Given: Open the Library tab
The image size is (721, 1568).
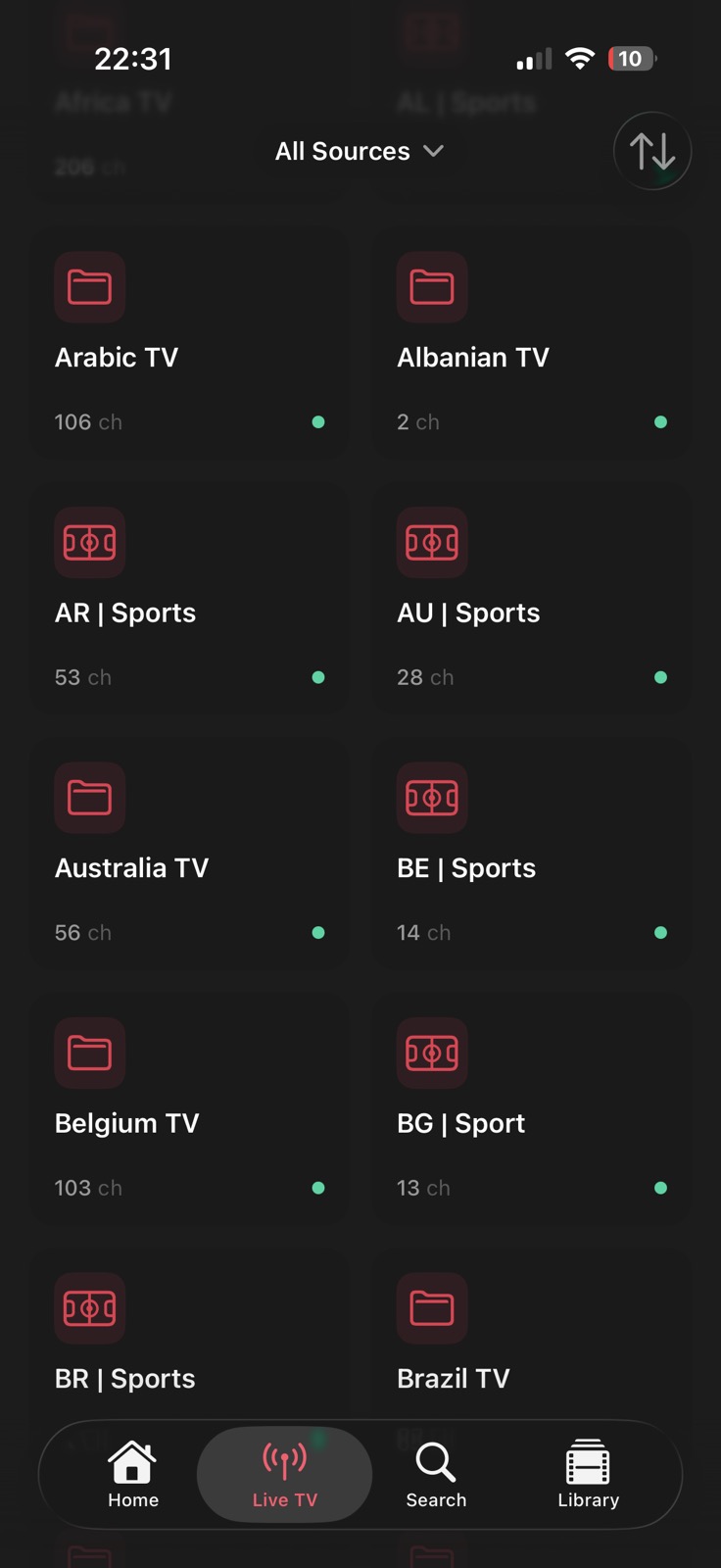Looking at the screenshot, I should 588,1474.
